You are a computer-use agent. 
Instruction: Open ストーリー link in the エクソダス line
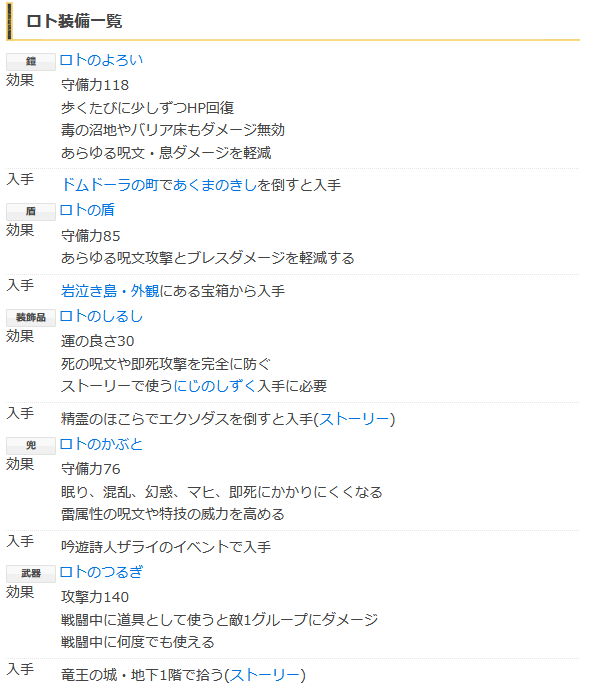click(356, 418)
